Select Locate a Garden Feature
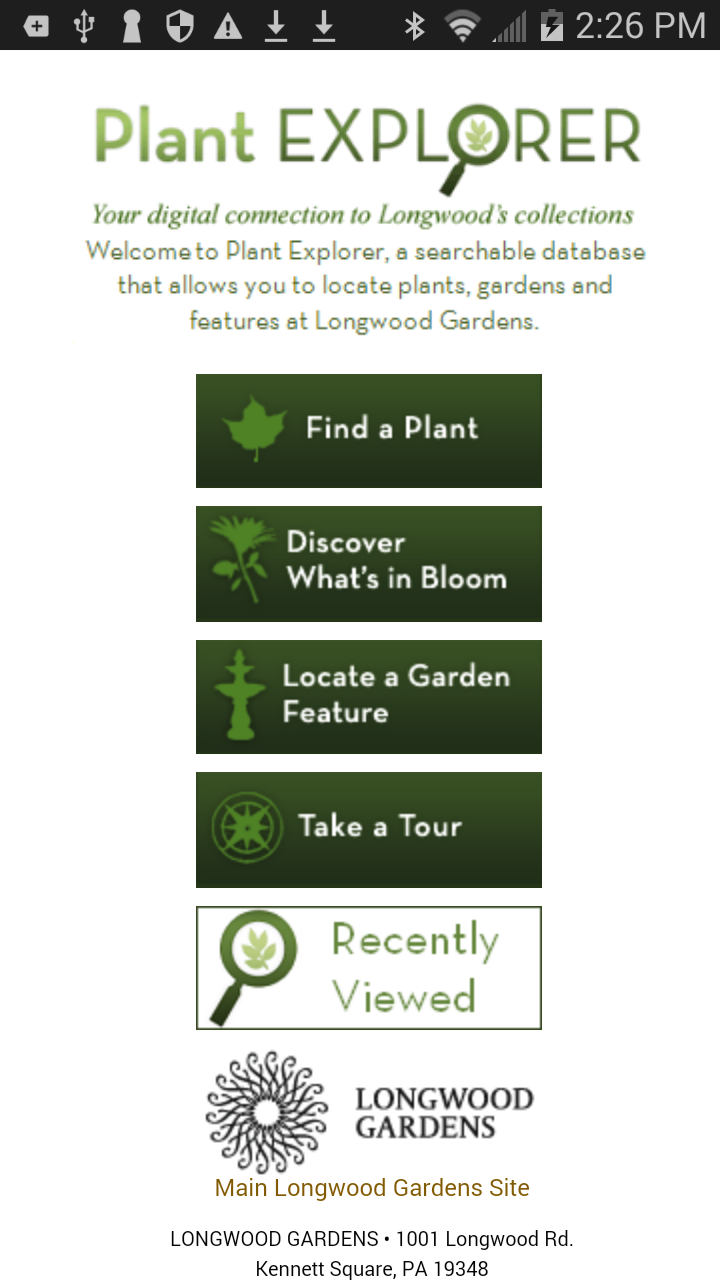The height and width of the screenshot is (1280, 720). tap(368, 696)
